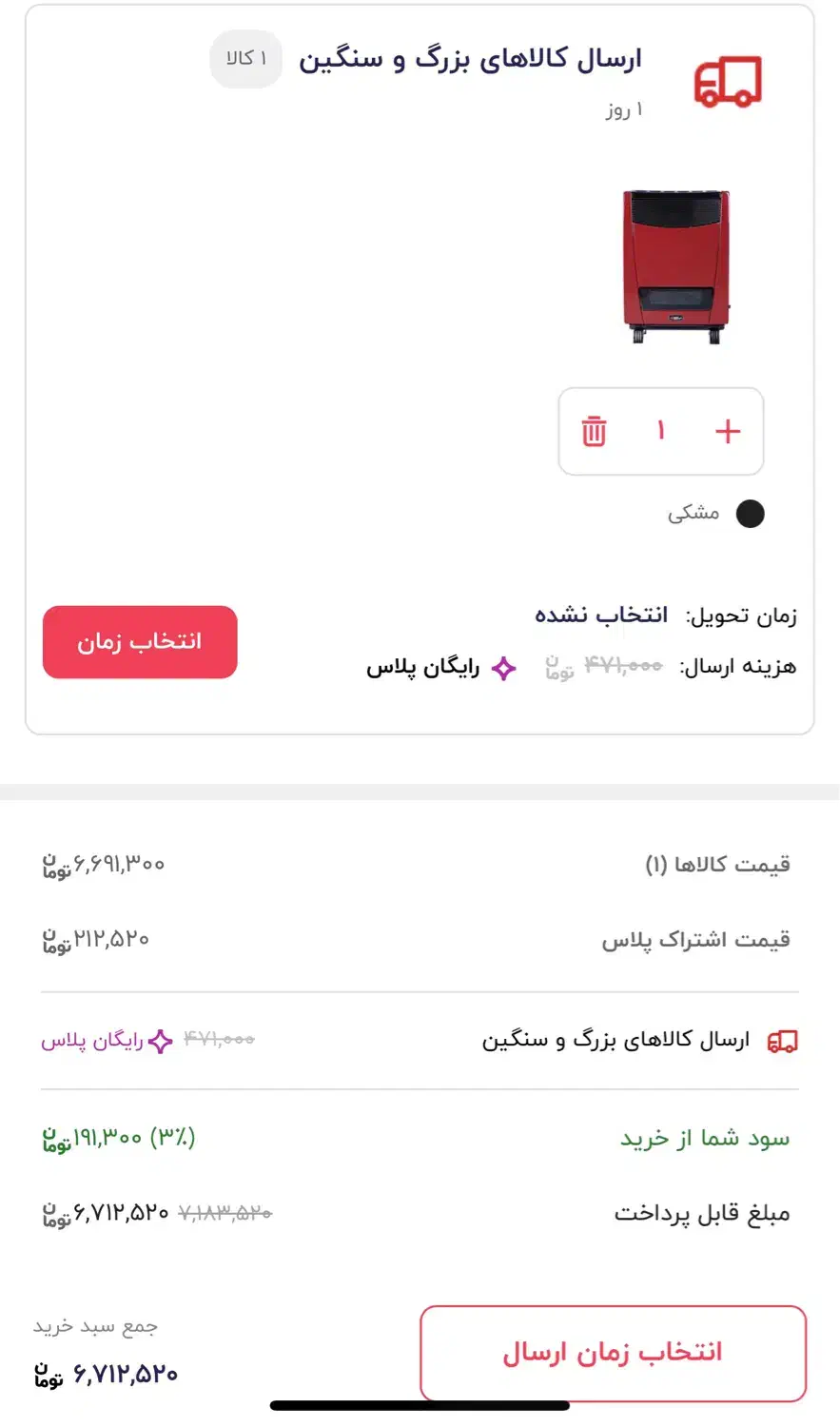Image resolution: width=840 pixels, height=1427 pixels.
Task: Select the black مشکی color swatch
Action: click(751, 513)
